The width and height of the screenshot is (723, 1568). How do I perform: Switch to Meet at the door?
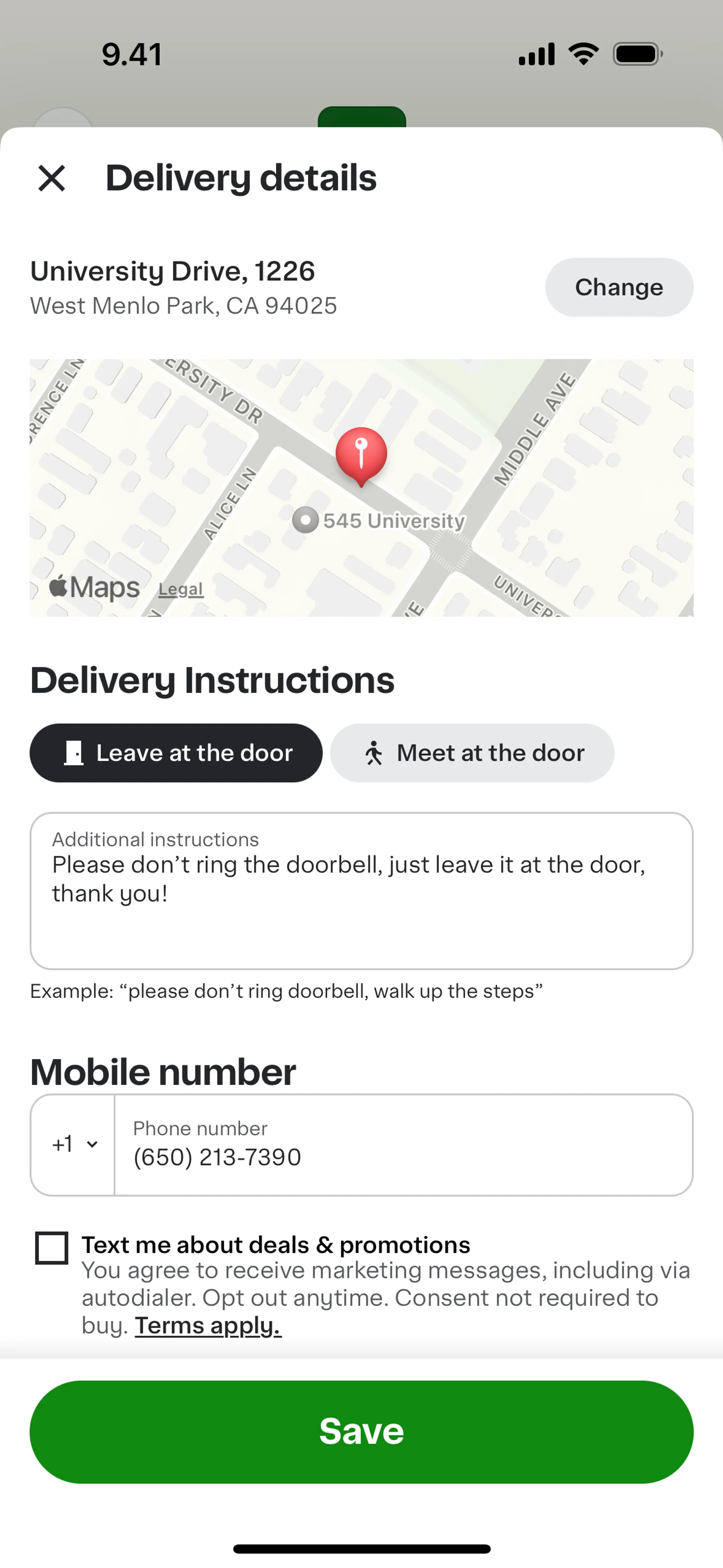[x=472, y=753]
